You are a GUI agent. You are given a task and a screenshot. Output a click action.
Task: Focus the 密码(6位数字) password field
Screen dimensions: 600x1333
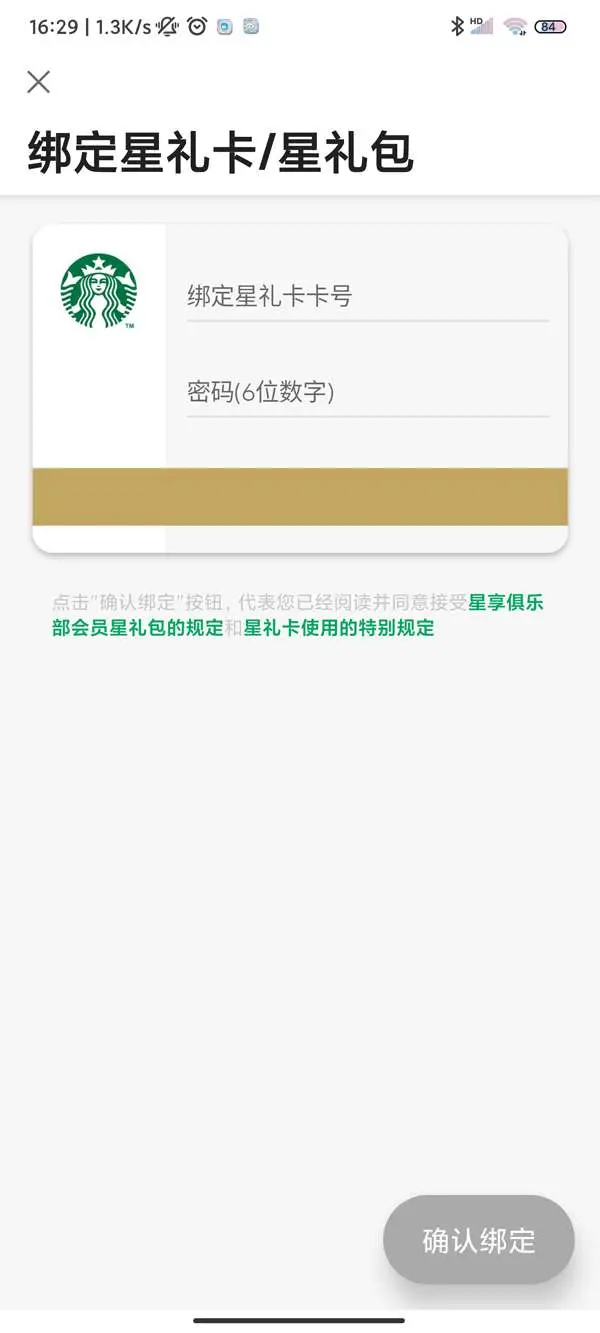(x=367, y=392)
